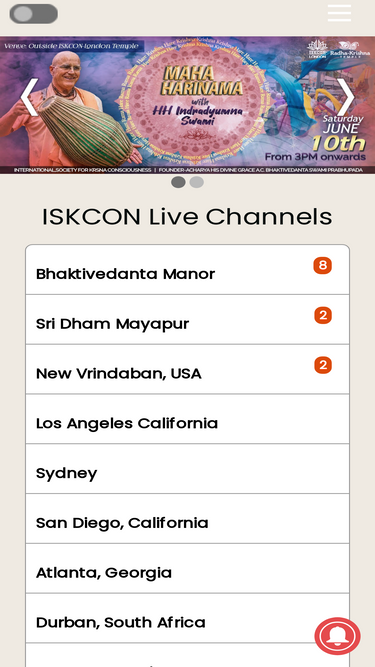Open the Bhaktivedanta Manor channel
The image size is (375, 667).
(188, 270)
